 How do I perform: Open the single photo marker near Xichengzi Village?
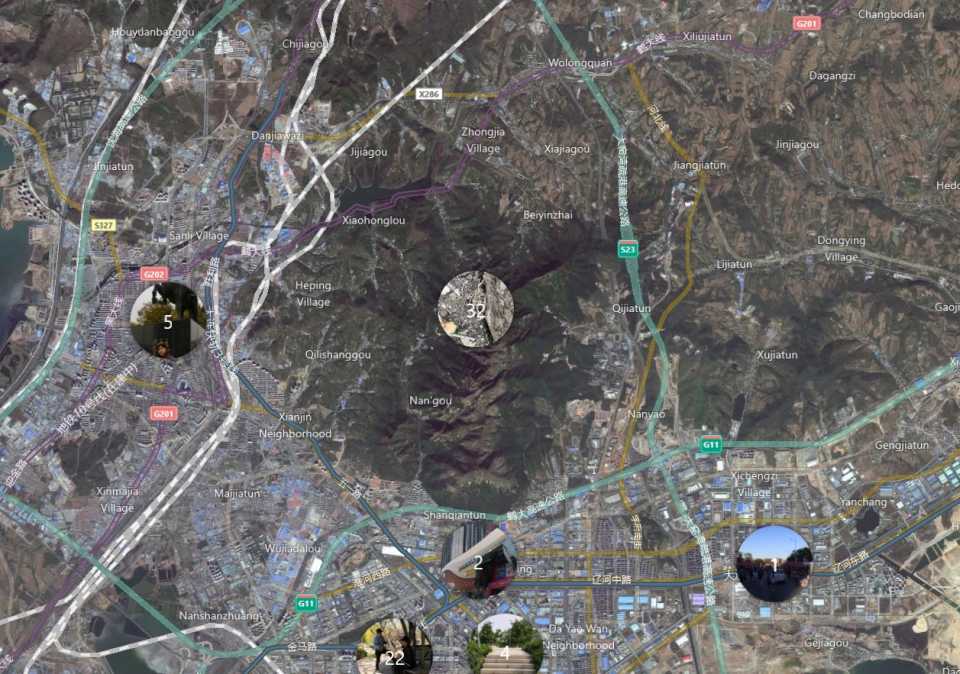tap(773, 563)
